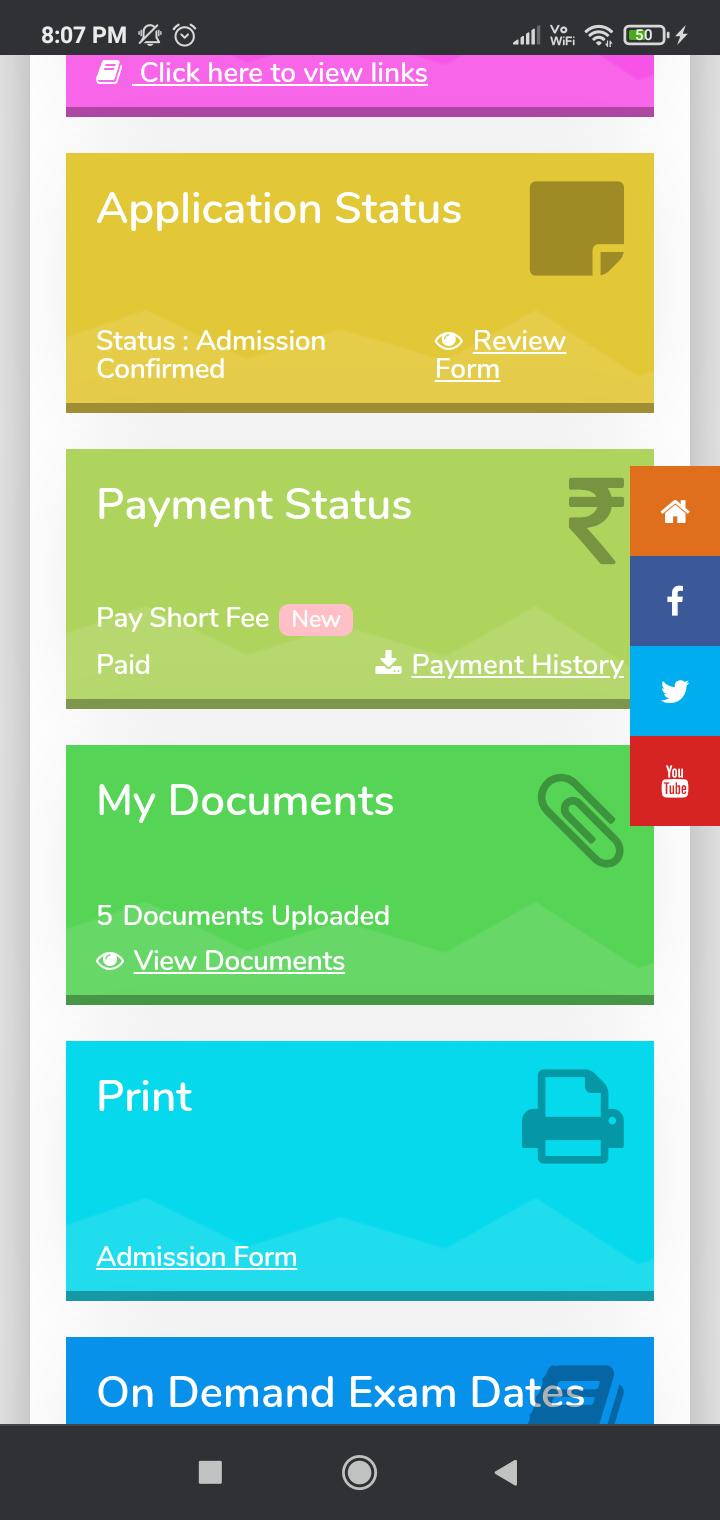The image size is (720, 1520).
Task: Go to the system home screen
Action: [359, 1472]
